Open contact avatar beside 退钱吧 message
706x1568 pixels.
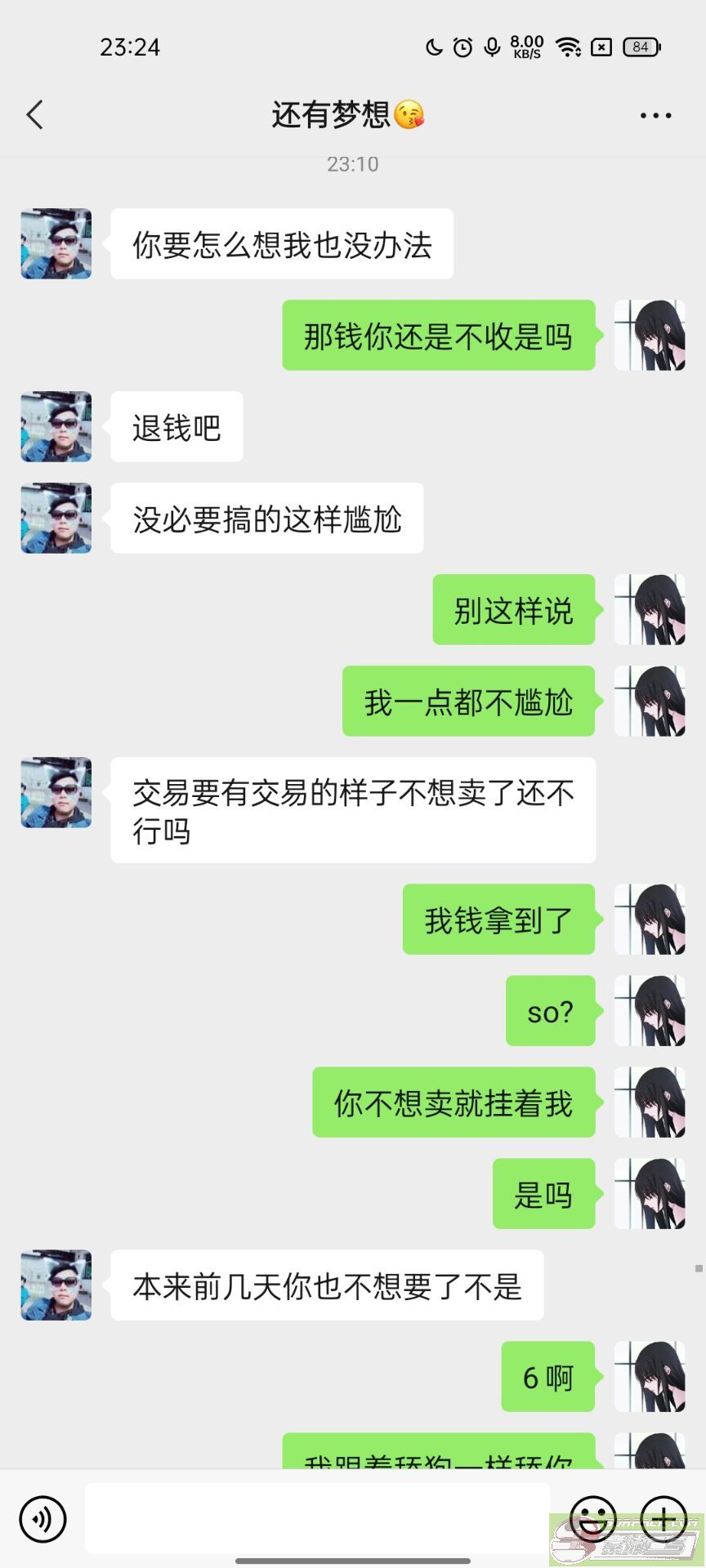[56, 426]
